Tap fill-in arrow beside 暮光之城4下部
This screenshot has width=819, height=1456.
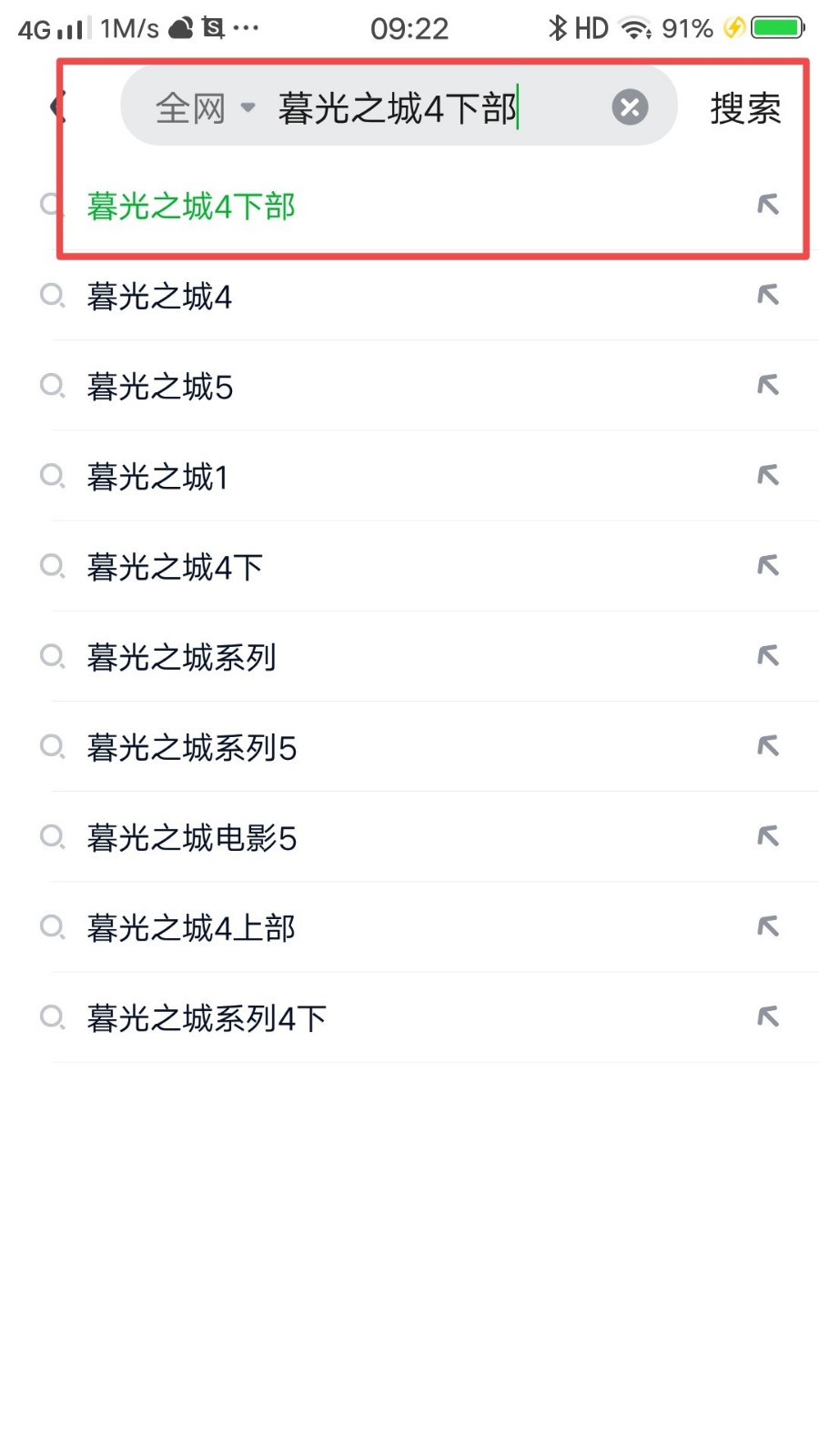point(768,206)
